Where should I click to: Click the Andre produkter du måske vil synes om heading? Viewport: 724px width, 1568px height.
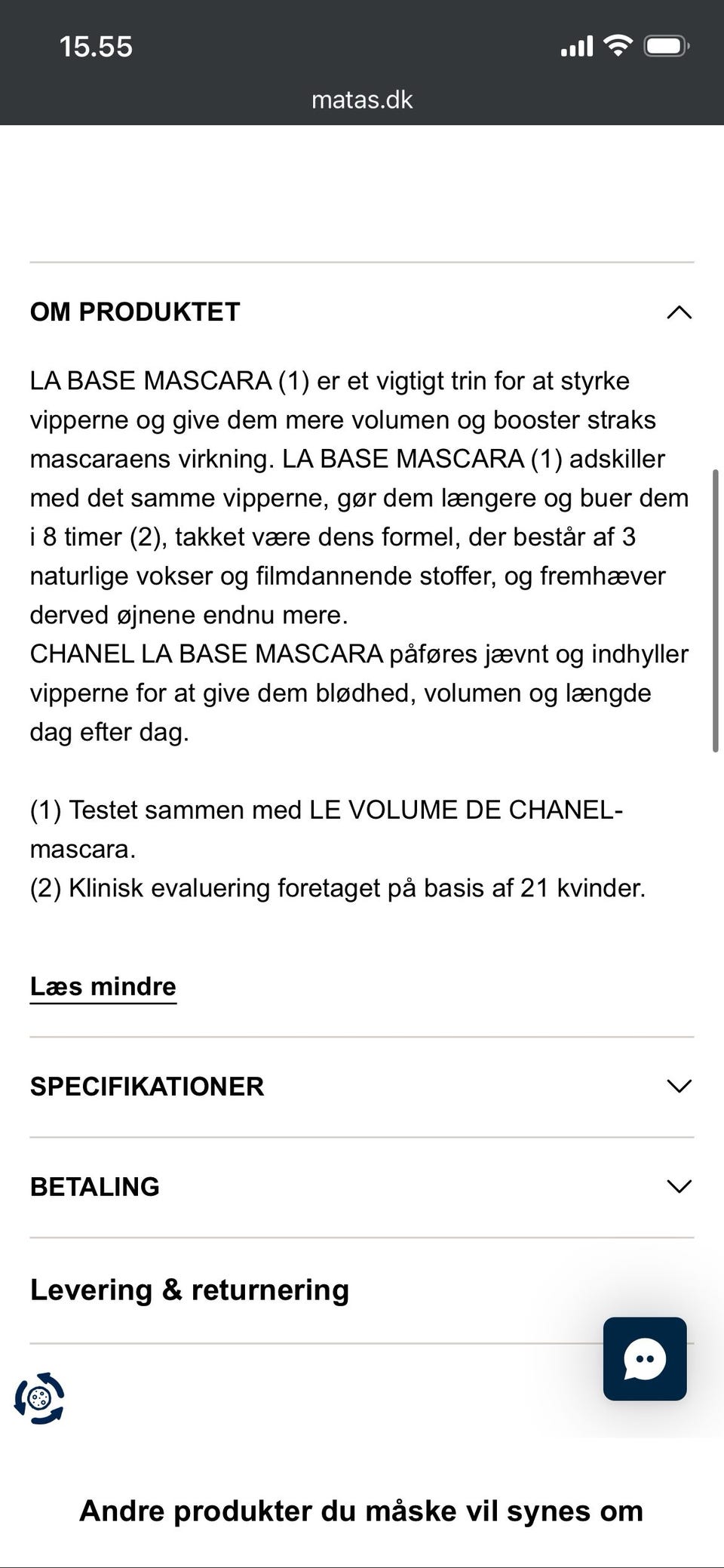(362, 1511)
